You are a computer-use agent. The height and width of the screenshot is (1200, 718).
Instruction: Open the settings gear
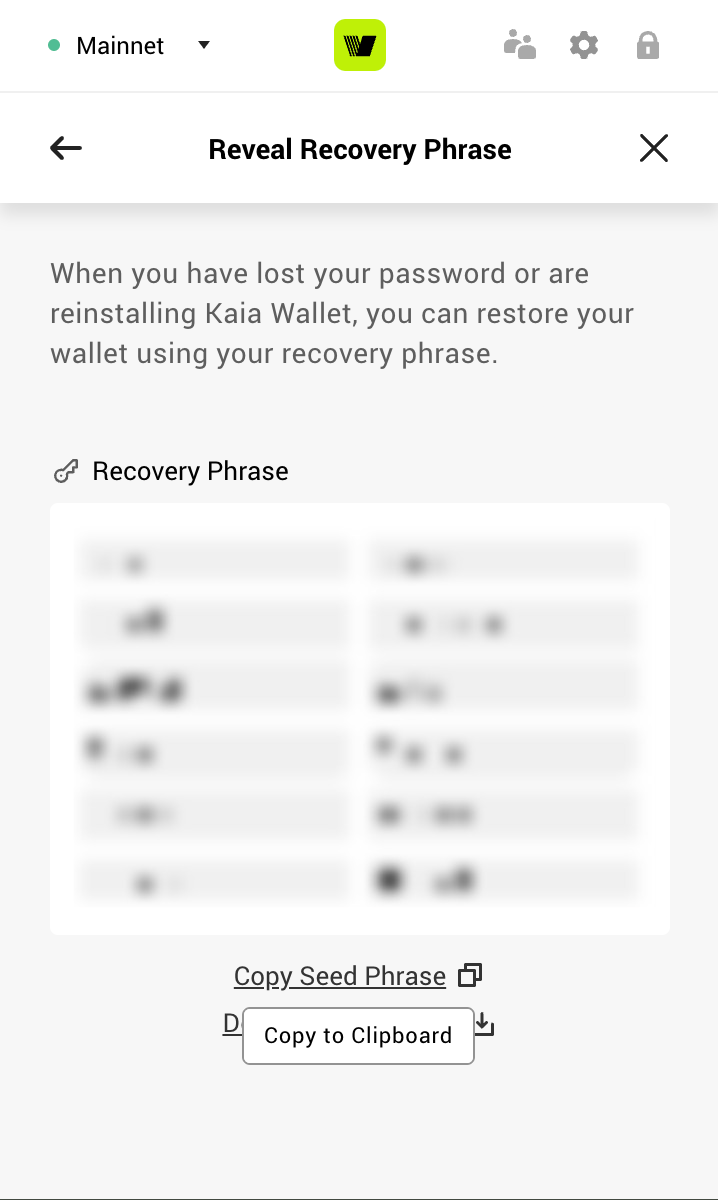pyautogui.click(x=584, y=45)
